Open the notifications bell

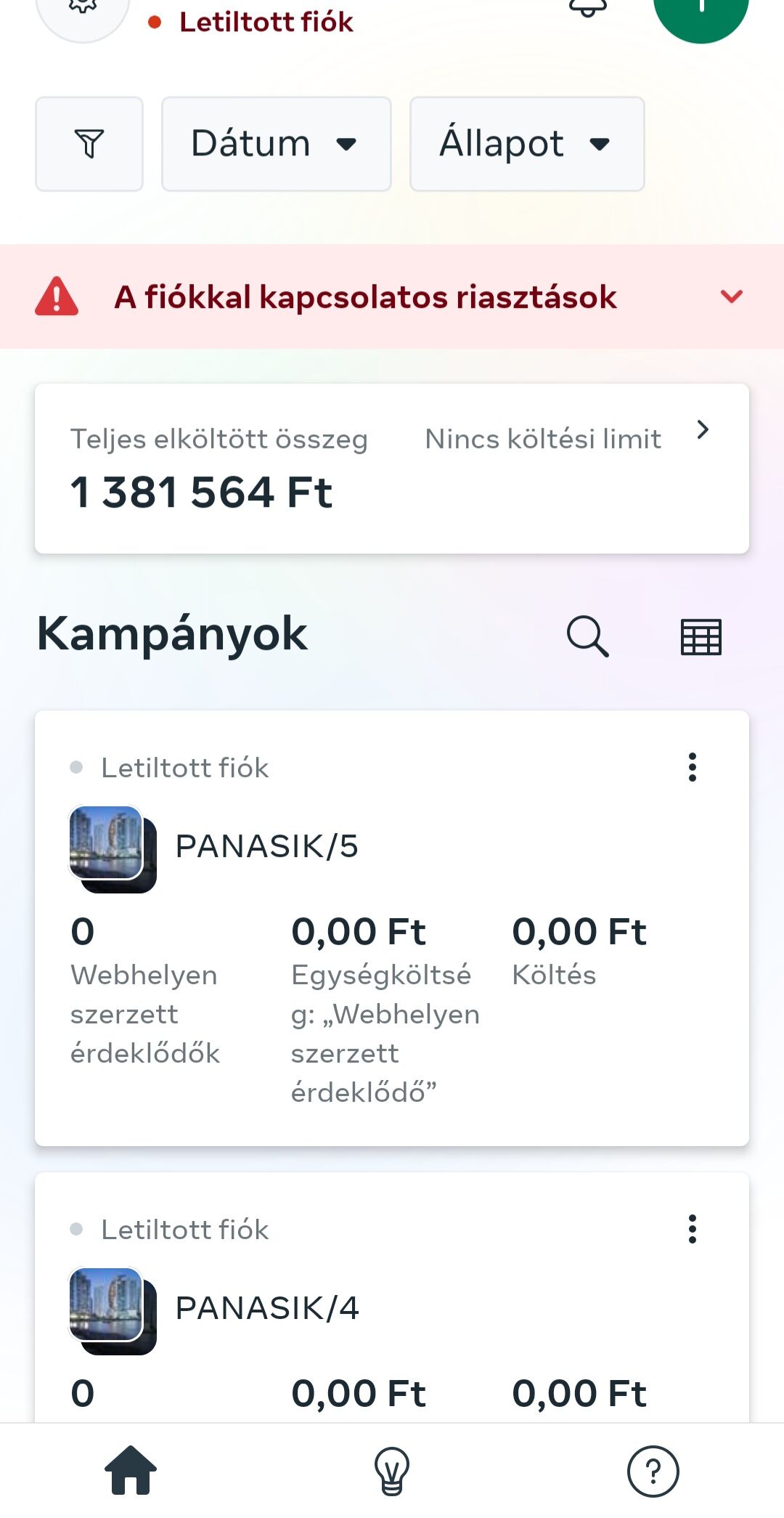[587, 7]
